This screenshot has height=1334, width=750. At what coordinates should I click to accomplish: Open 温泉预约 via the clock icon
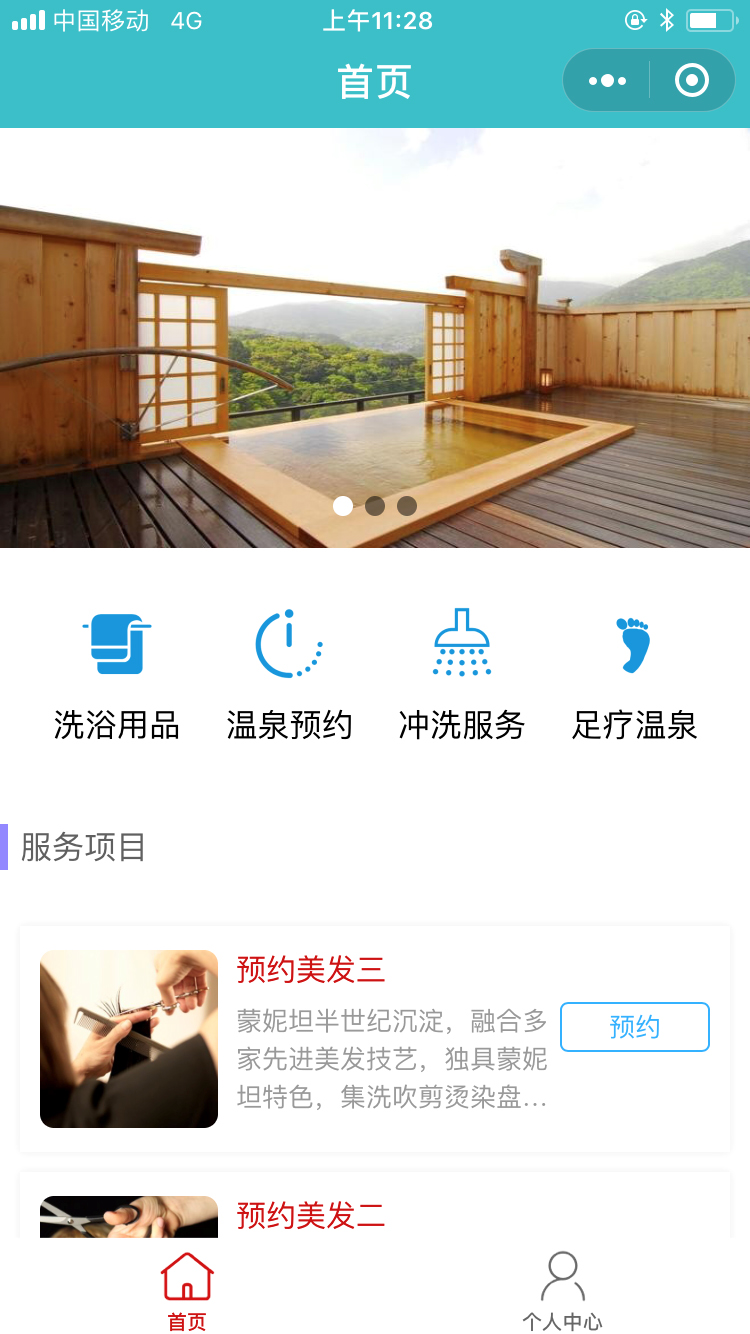[288, 643]
